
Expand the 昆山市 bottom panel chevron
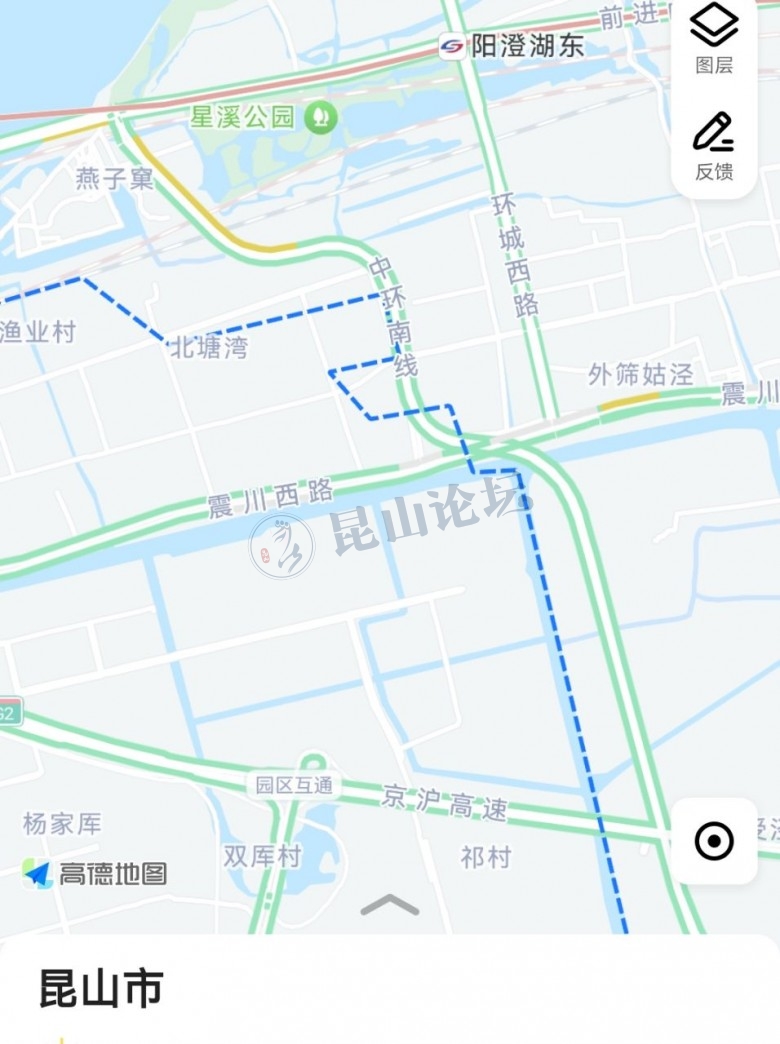point(389,906)
